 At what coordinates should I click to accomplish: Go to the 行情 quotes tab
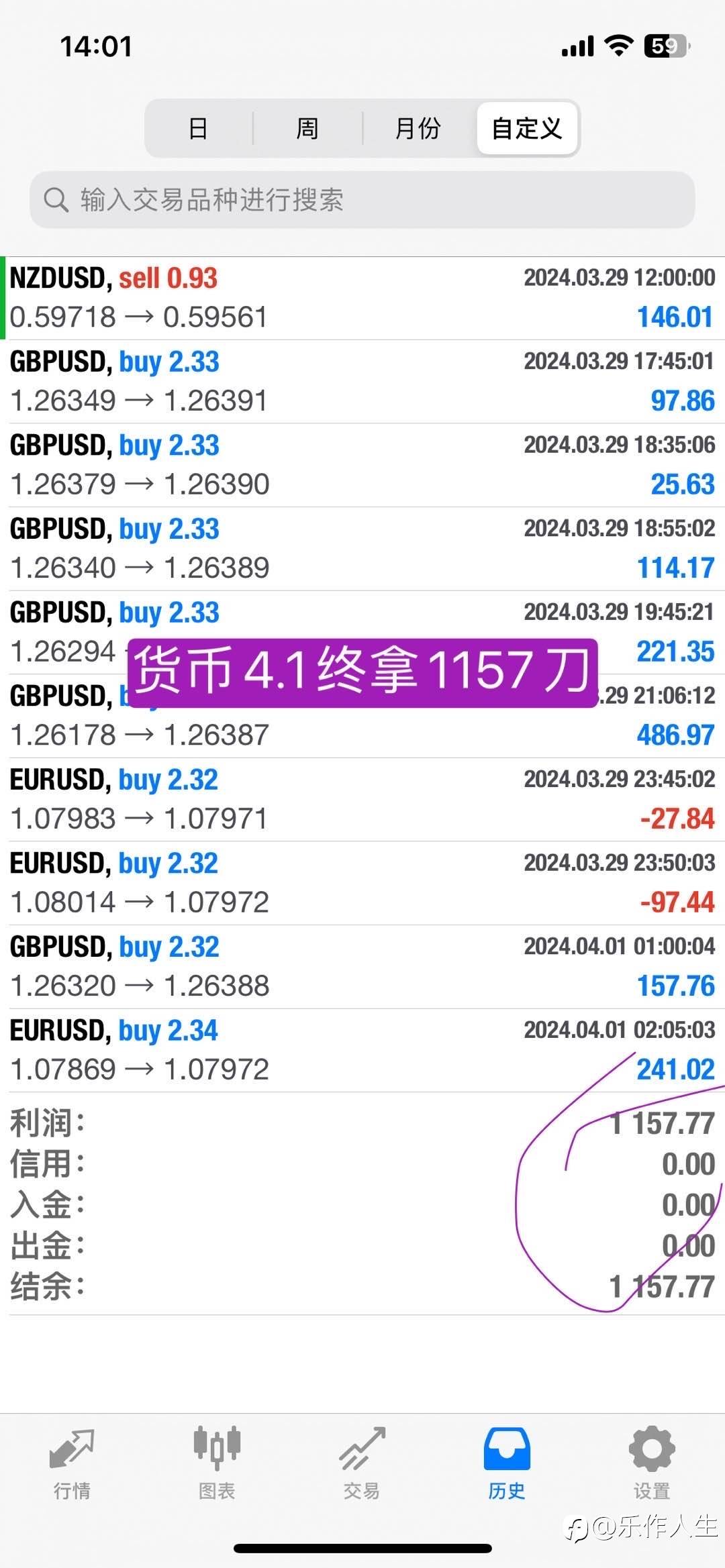[x=72, y=1463]
